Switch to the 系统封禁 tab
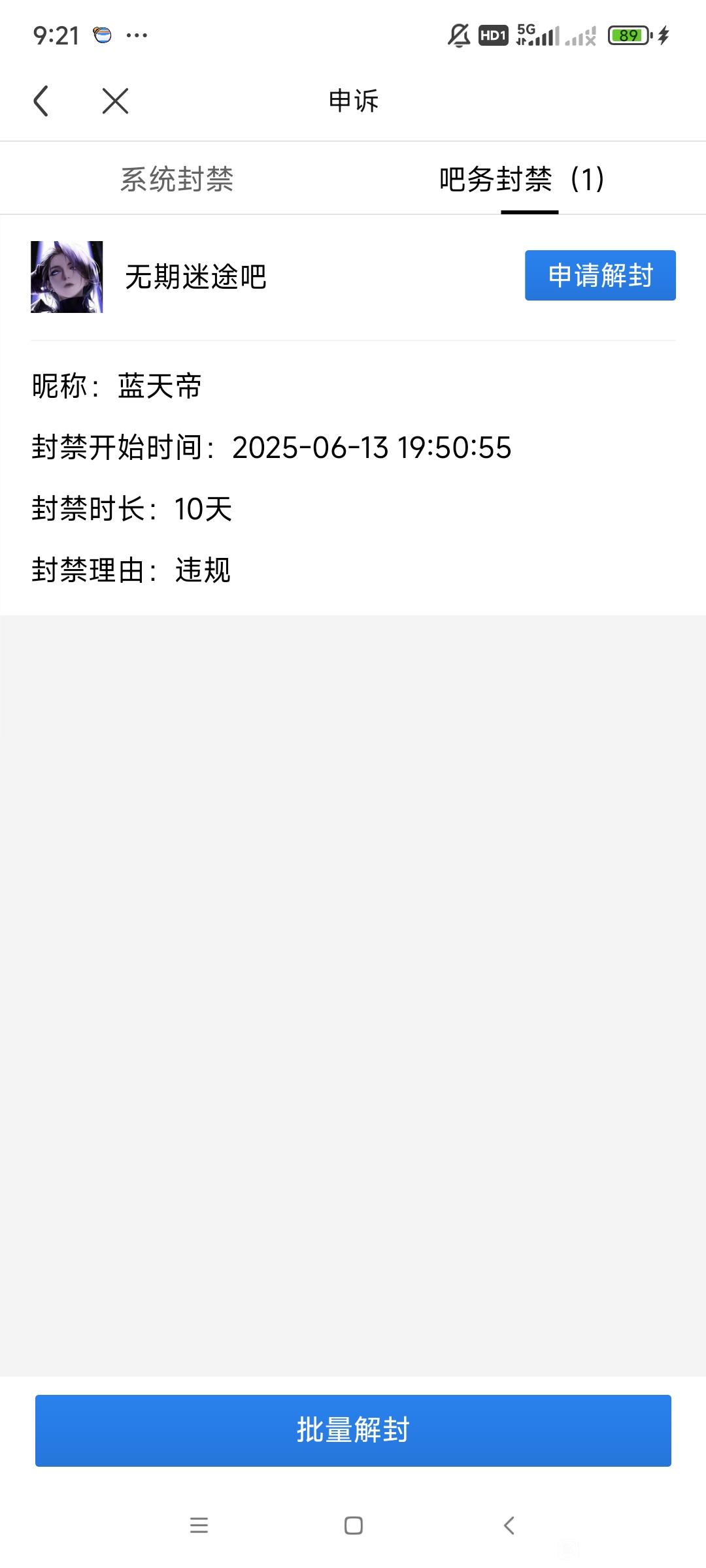706x1568 pixels. pyautogui.click(x=176, y=179)
